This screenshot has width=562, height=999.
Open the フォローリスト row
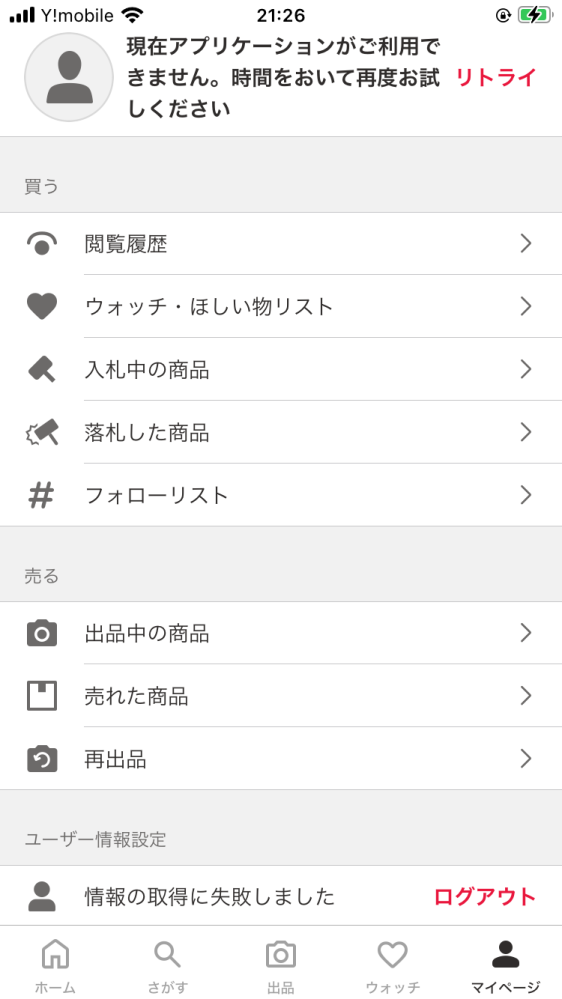[281, 495]
